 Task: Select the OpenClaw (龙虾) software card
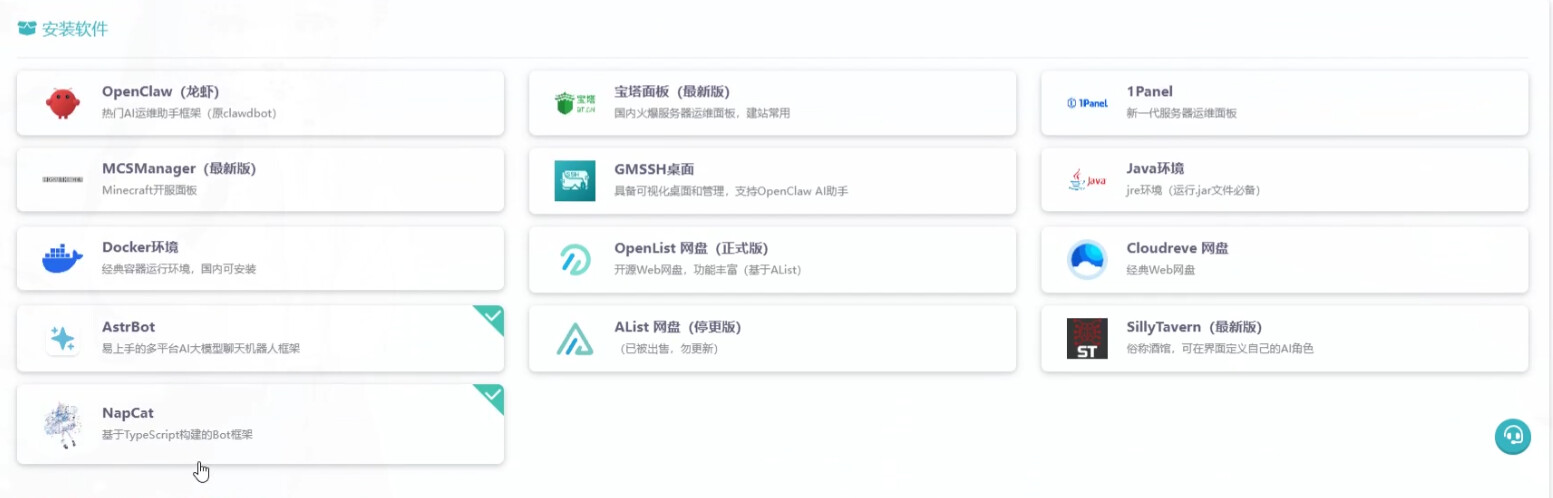click(260, 103)
